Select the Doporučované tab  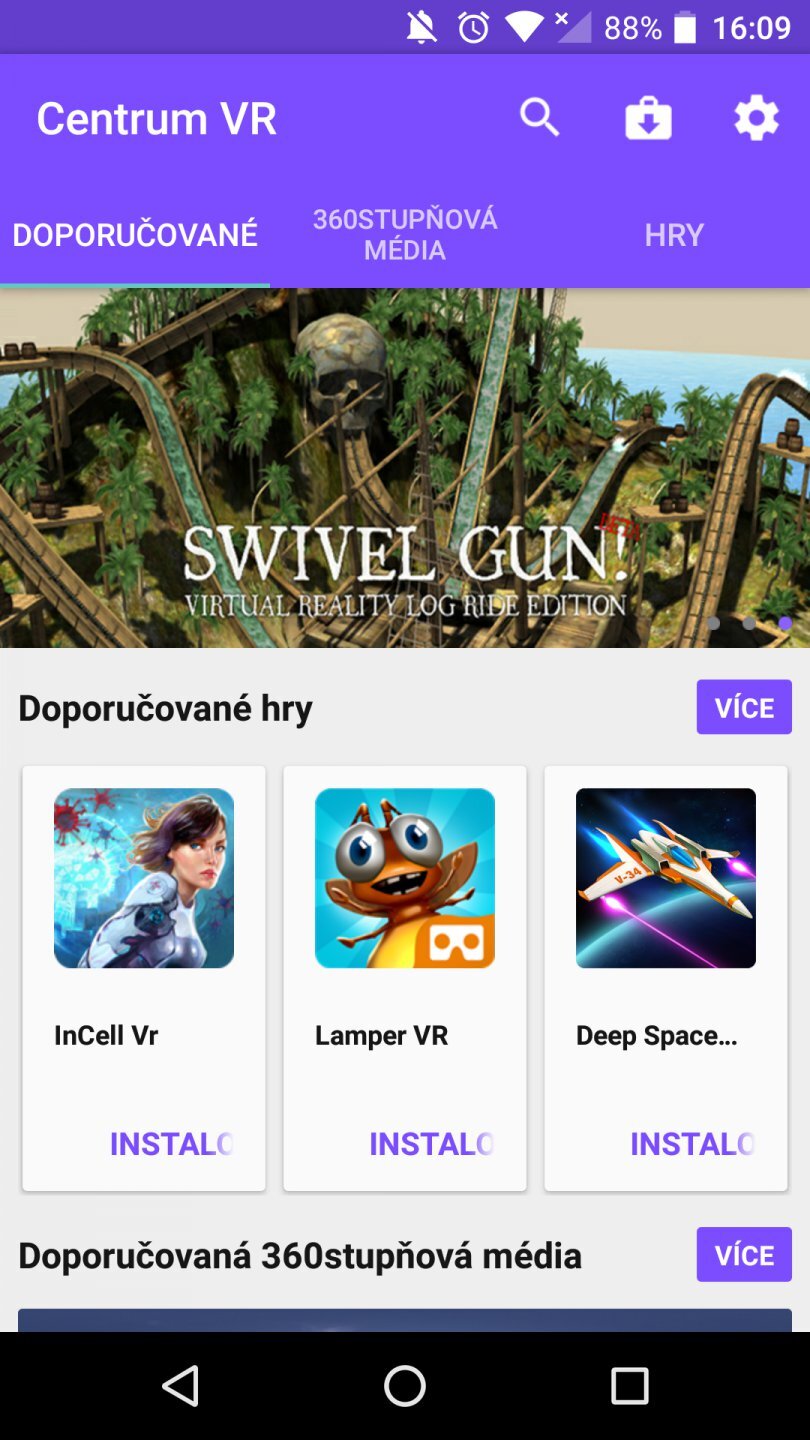(x=135, y=235)
